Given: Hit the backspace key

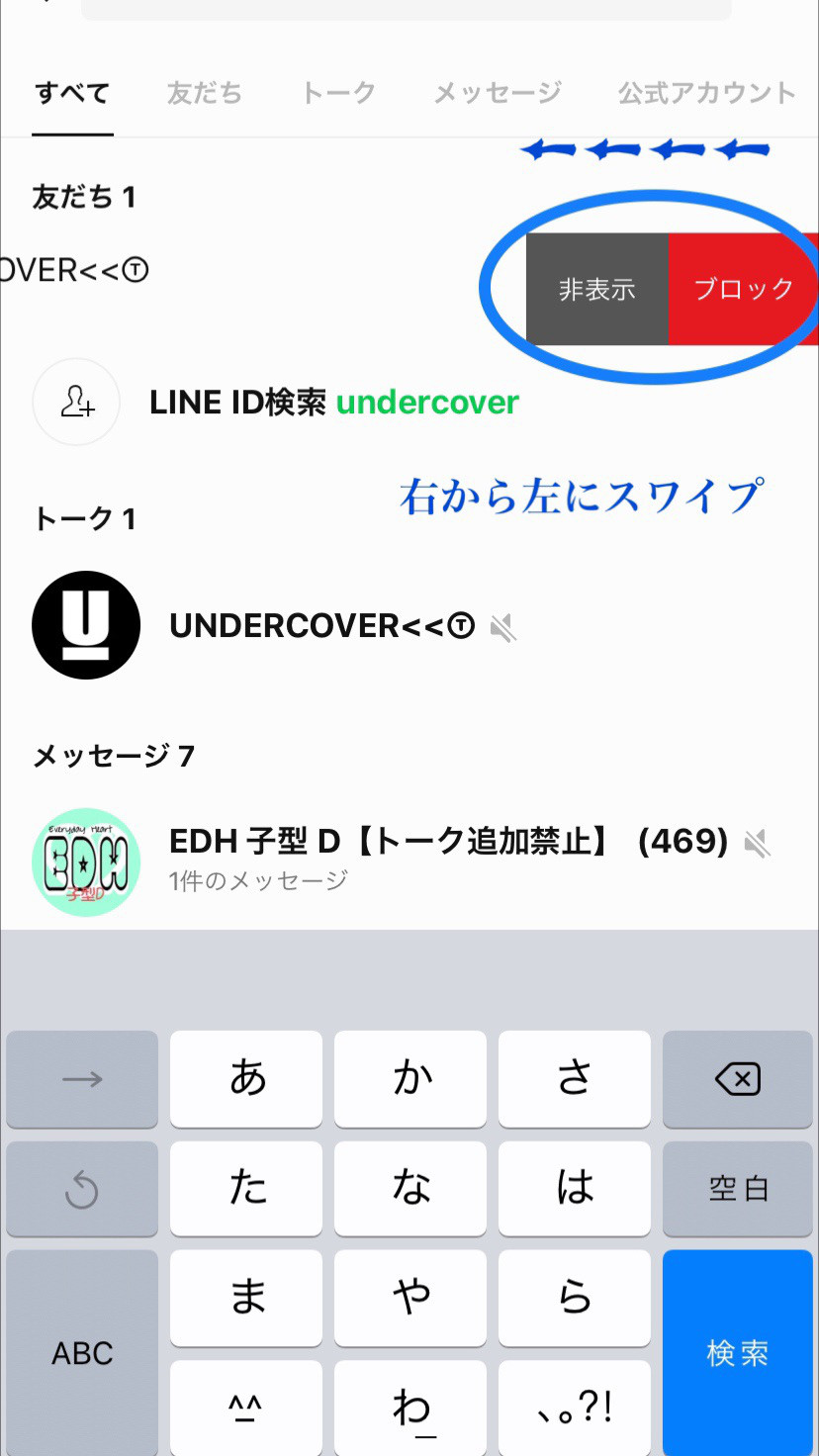Looking at the screenshot, I should coord(737,1078).
